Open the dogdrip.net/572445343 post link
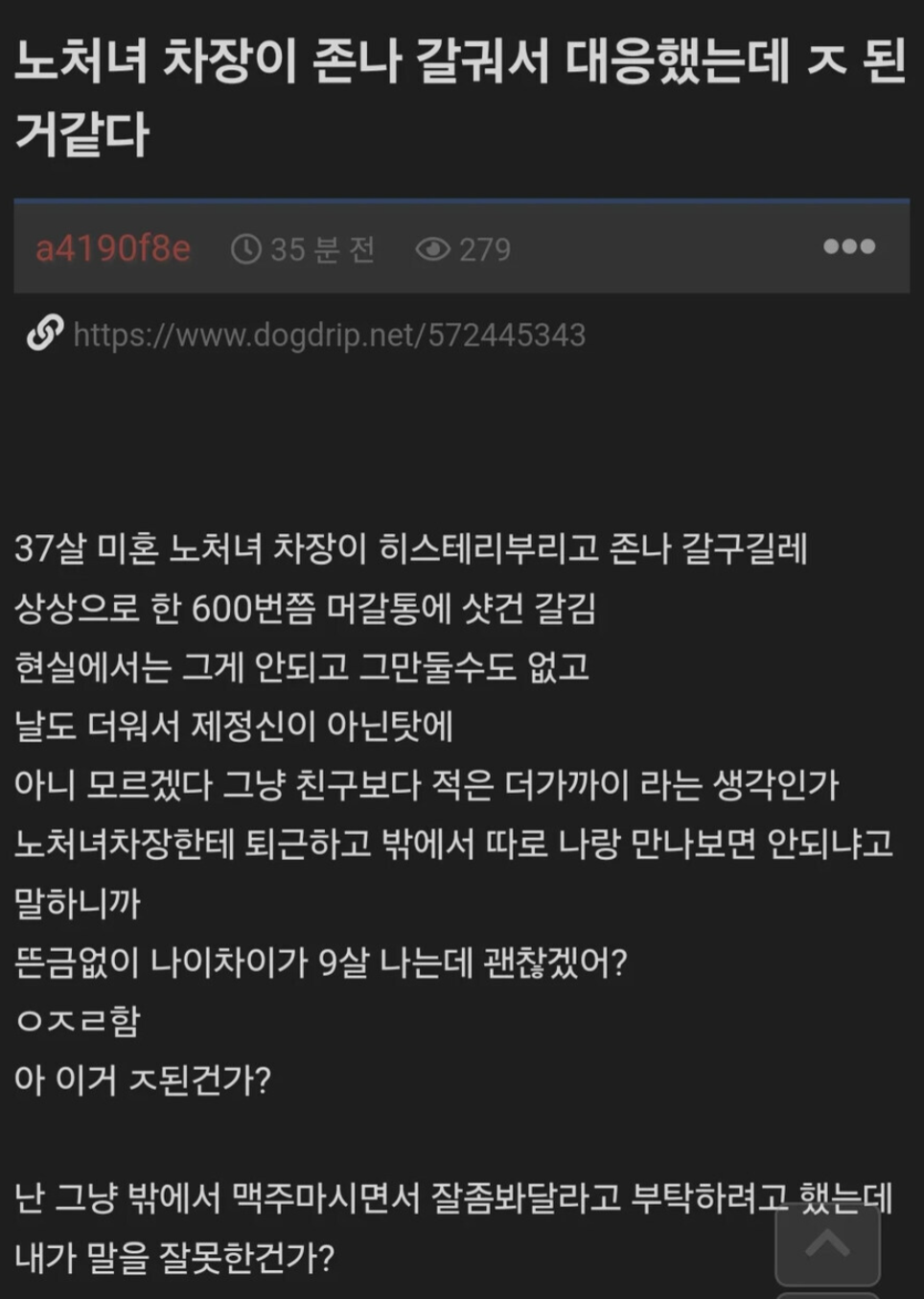This screenshot has width=924, height=1299. click(329, 335)
